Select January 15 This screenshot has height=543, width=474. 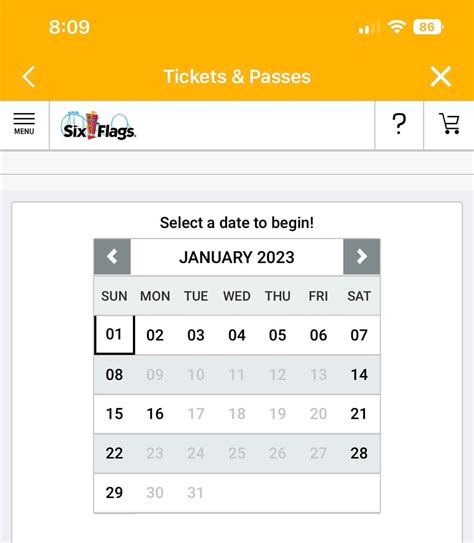pyautogui.click(x=114, y=414)
